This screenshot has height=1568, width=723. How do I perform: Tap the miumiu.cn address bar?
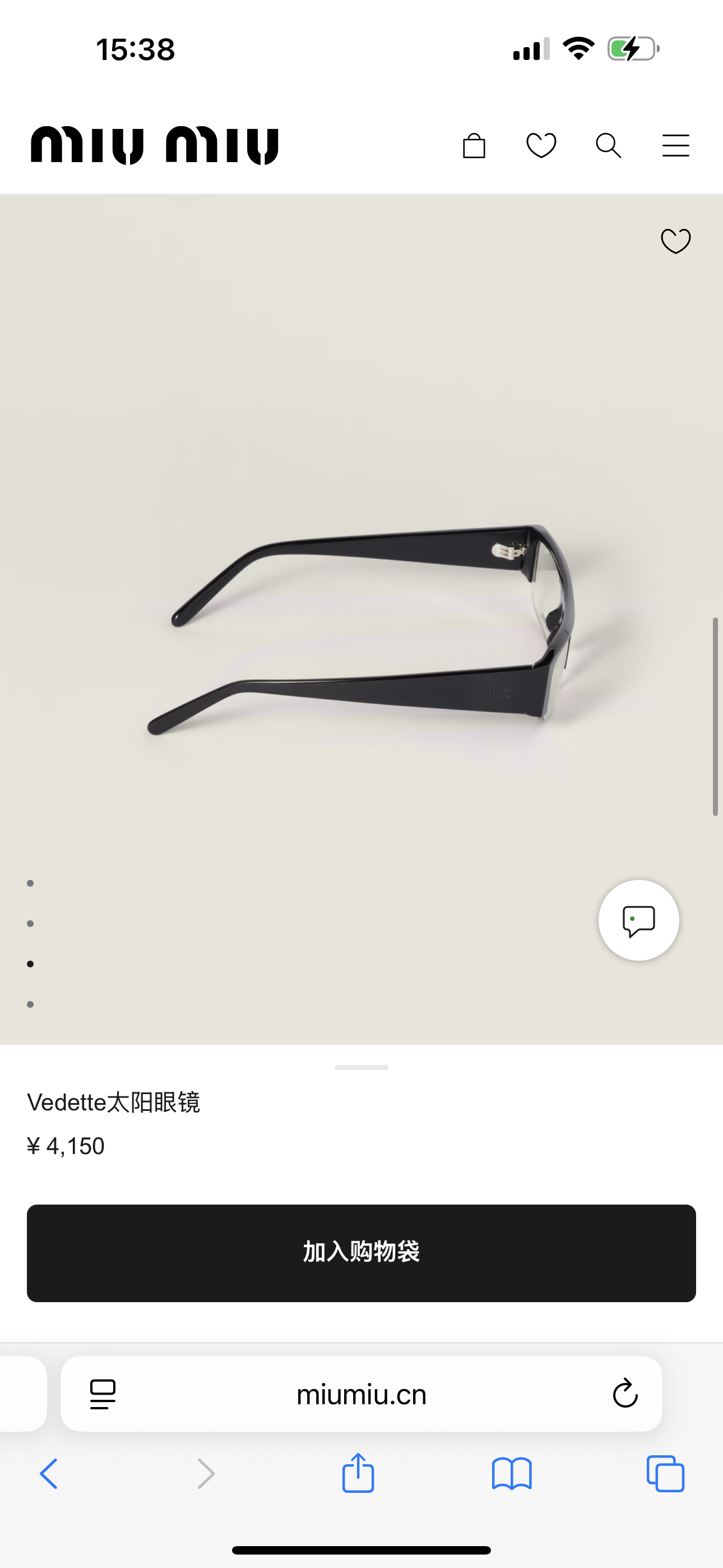point(361,1394)
